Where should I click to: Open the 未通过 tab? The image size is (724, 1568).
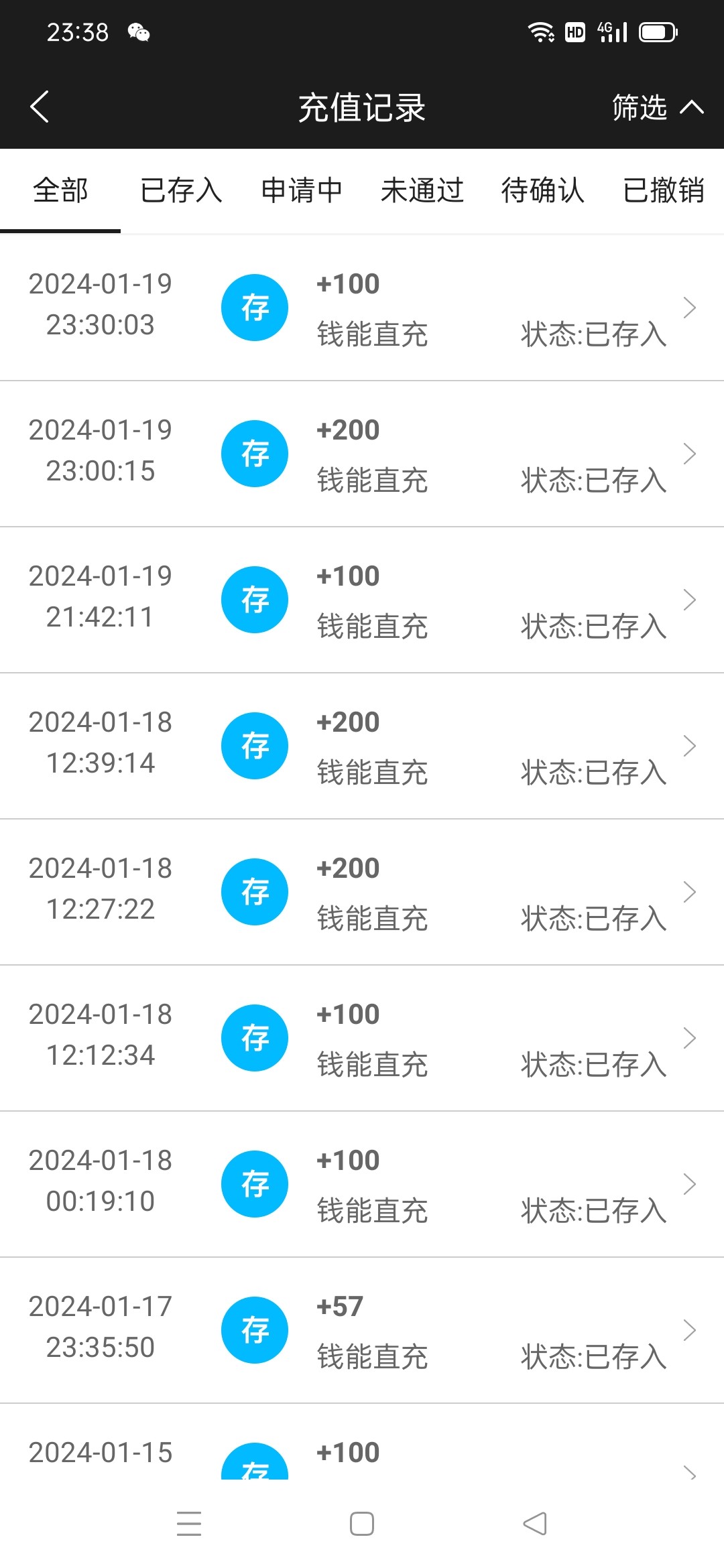(423, 190)
